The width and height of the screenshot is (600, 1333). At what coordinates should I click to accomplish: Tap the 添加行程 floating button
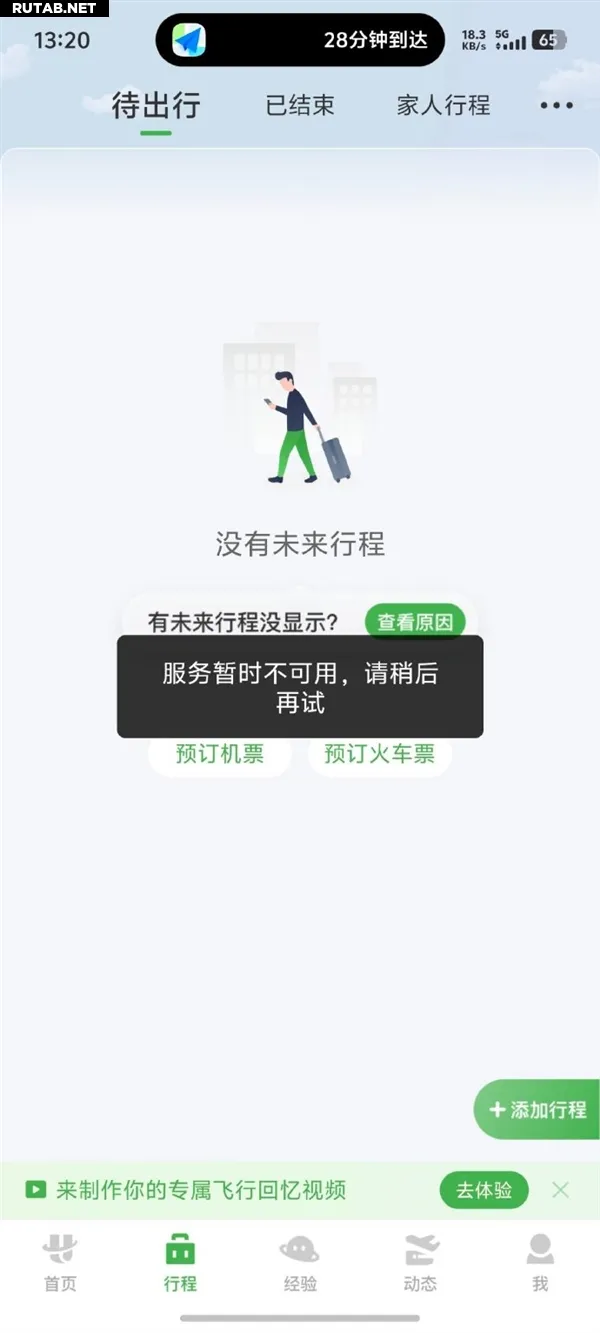pyautogui.click(x=538, y=1109)
